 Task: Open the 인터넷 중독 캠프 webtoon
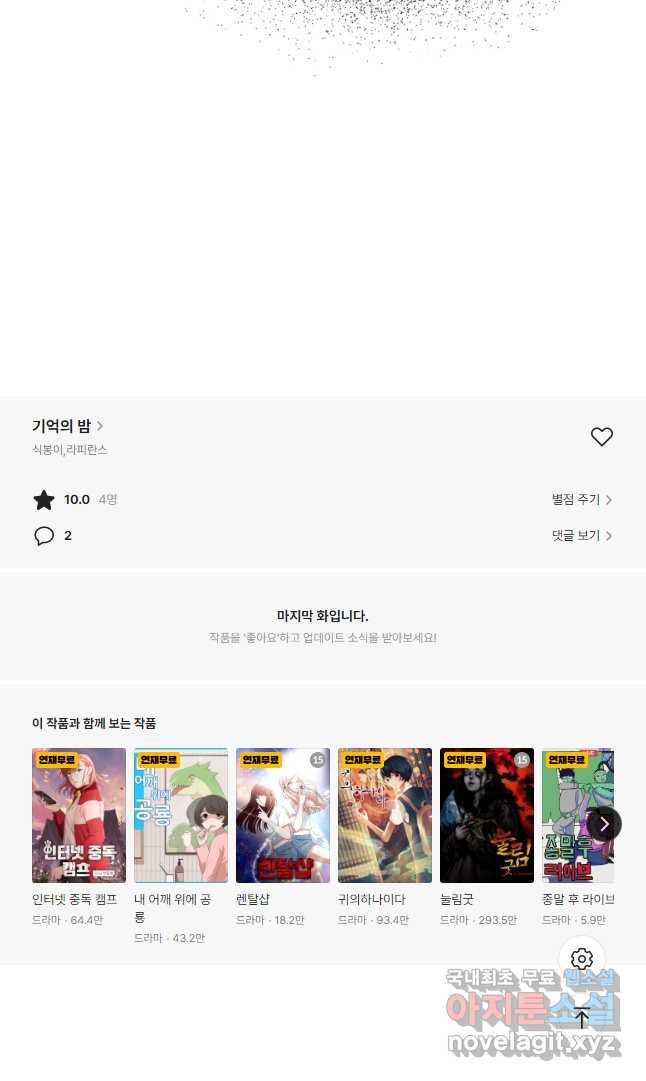79,815
